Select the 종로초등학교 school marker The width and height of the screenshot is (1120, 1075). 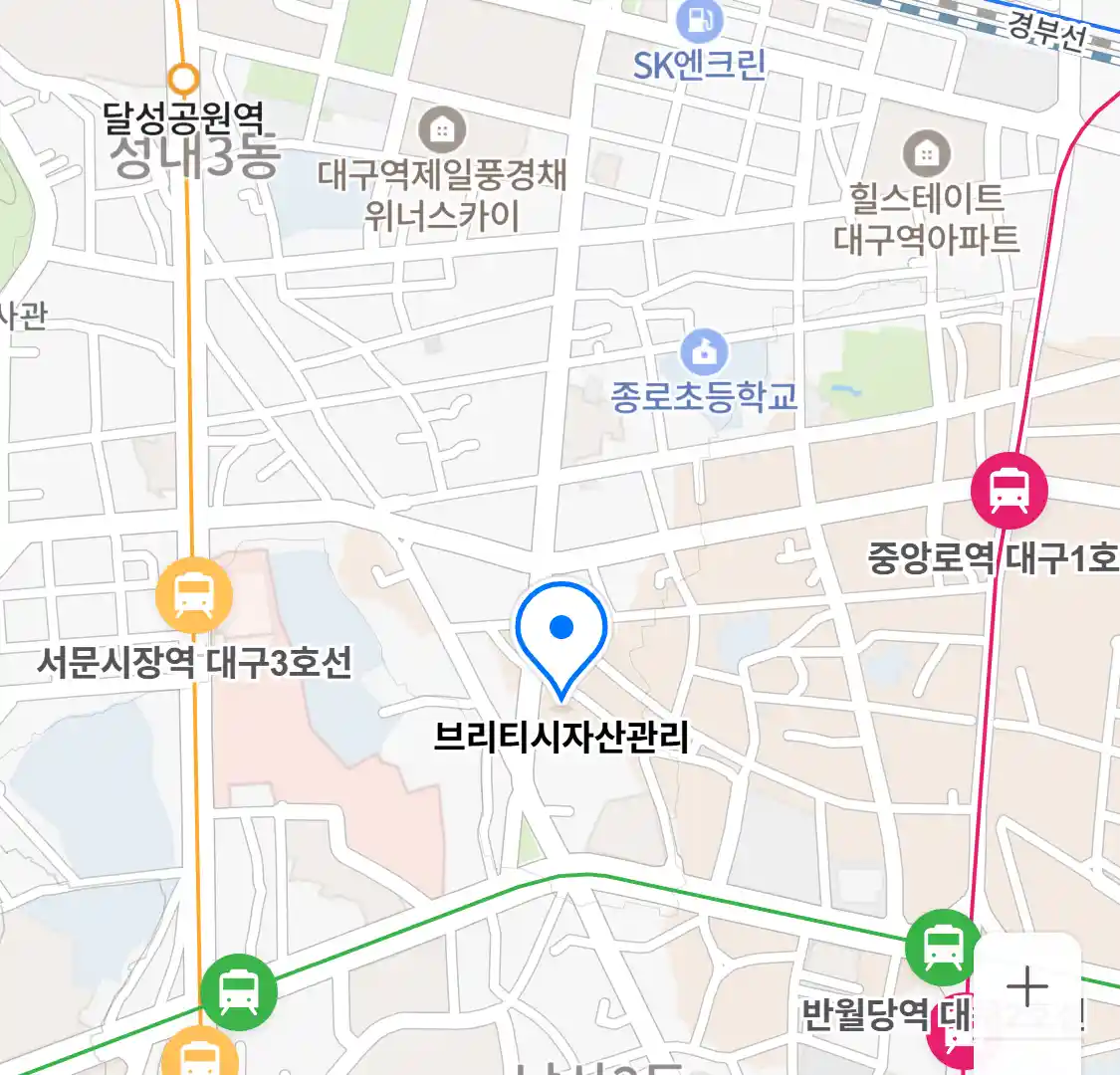point(705,351)
